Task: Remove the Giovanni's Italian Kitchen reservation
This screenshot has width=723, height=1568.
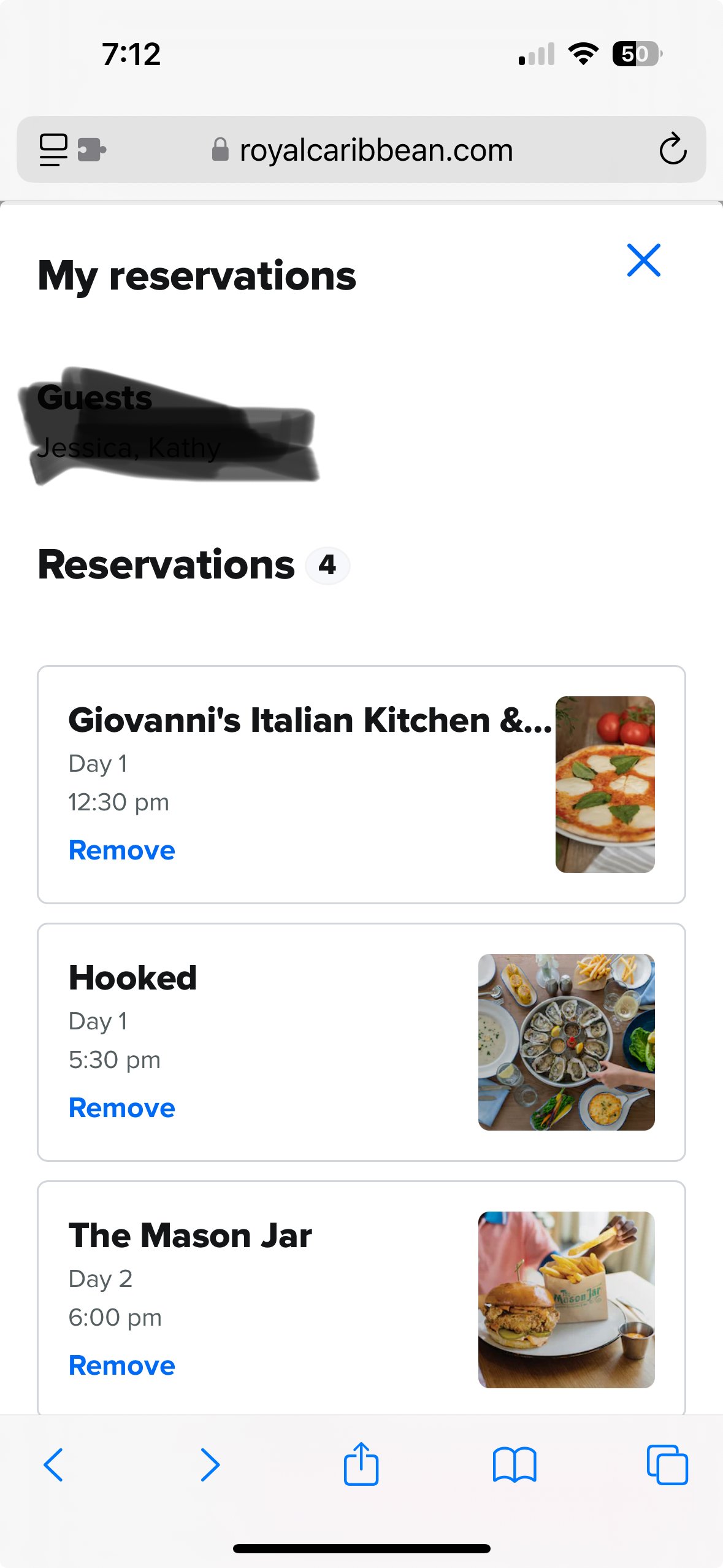Action: point(122,850)
